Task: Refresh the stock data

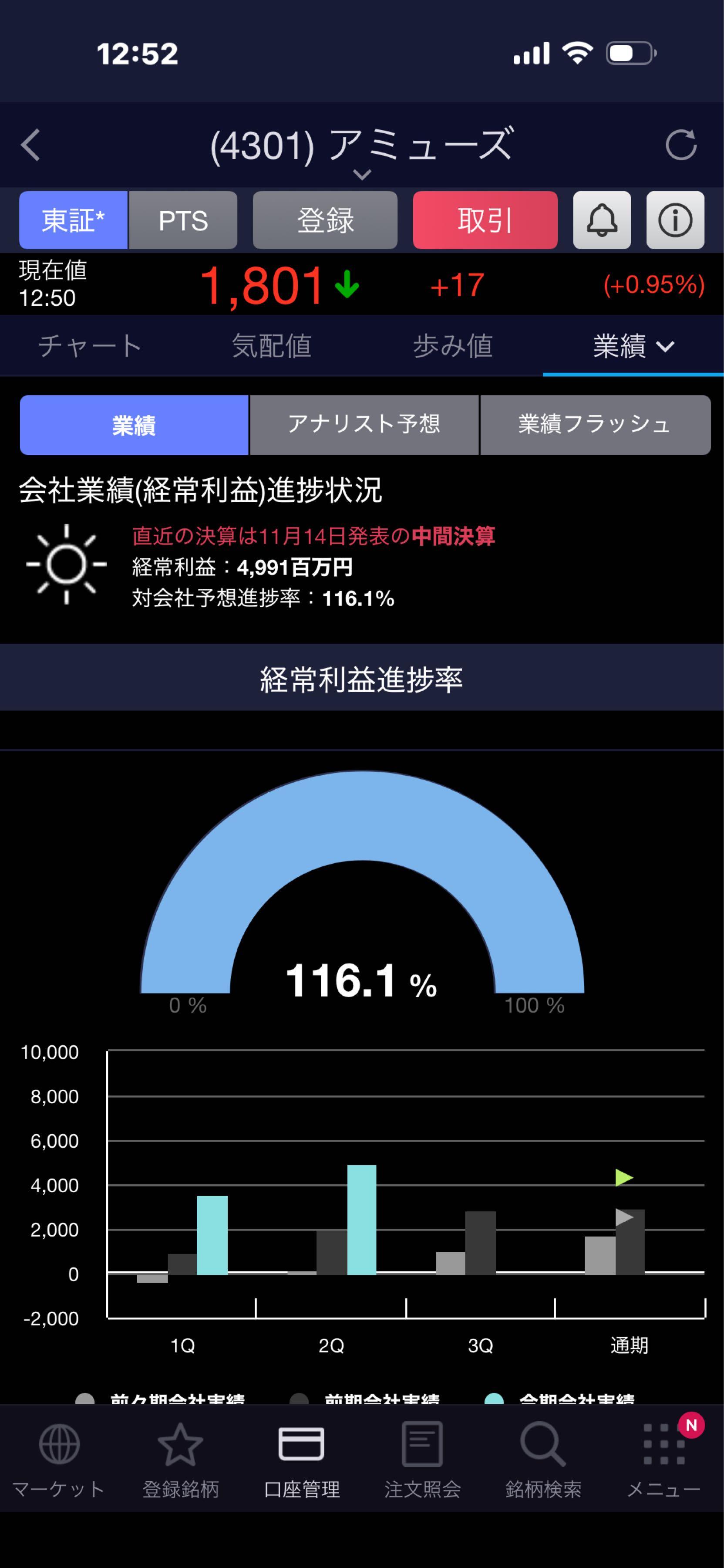Action: [x=680, y=145]
